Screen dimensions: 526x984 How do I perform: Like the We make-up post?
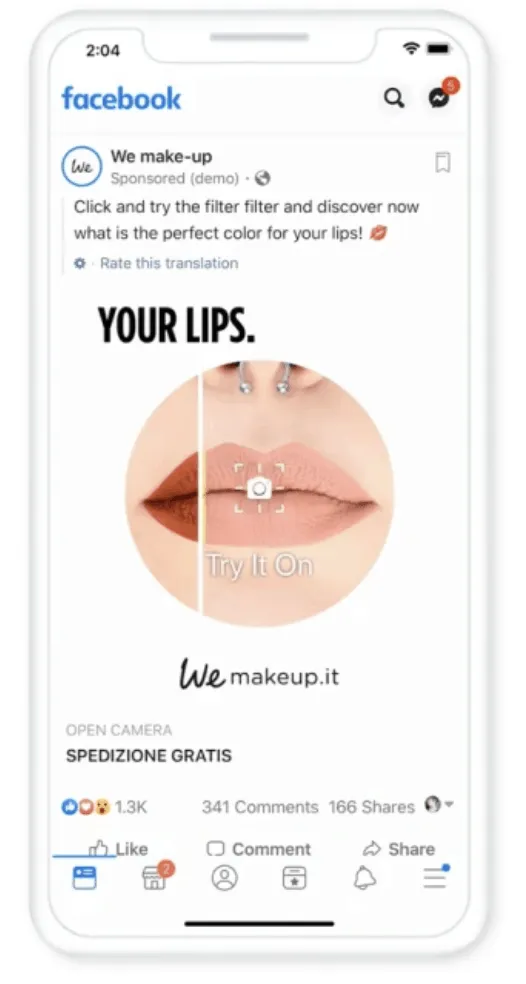point(118,848)
